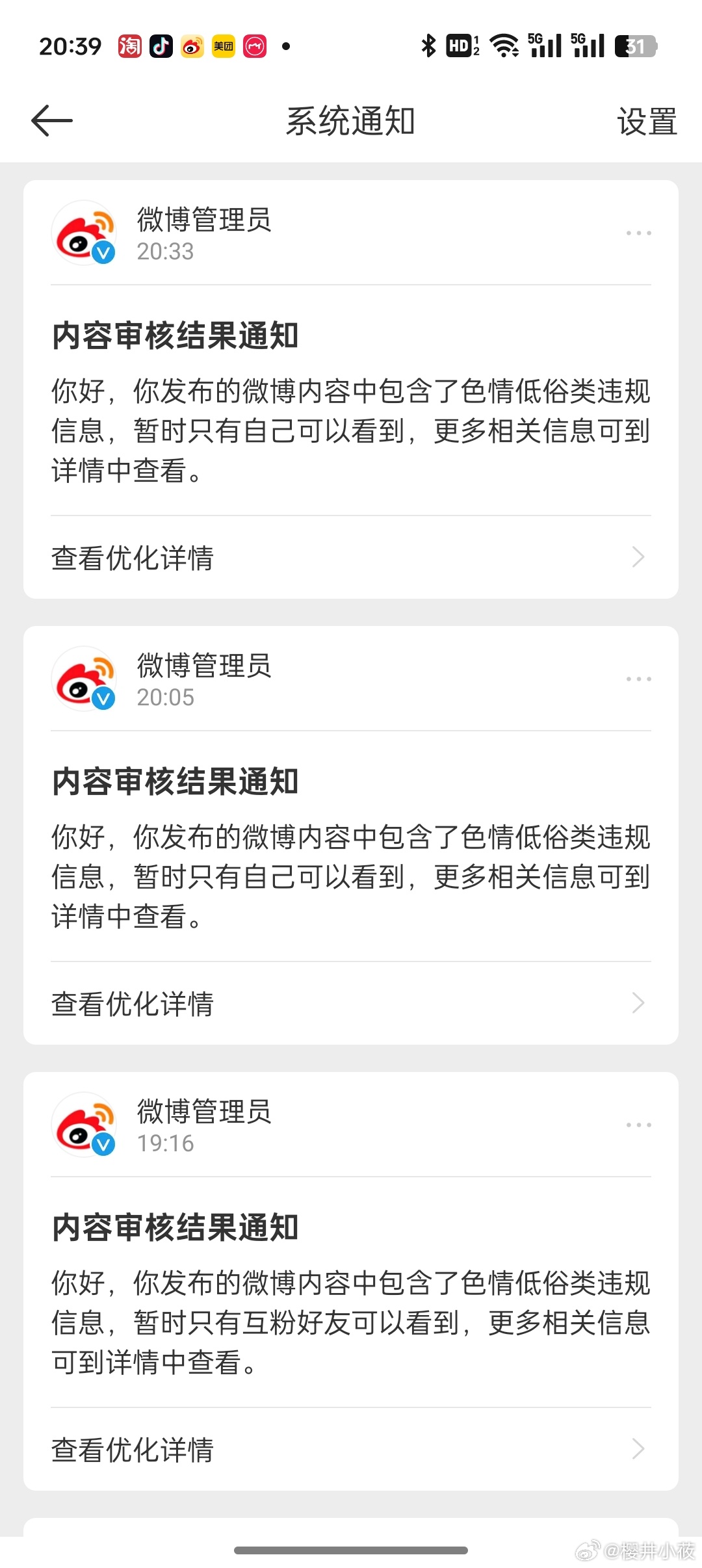Open 查看优化详情 for the 20:33 notification

click(351, 558)
